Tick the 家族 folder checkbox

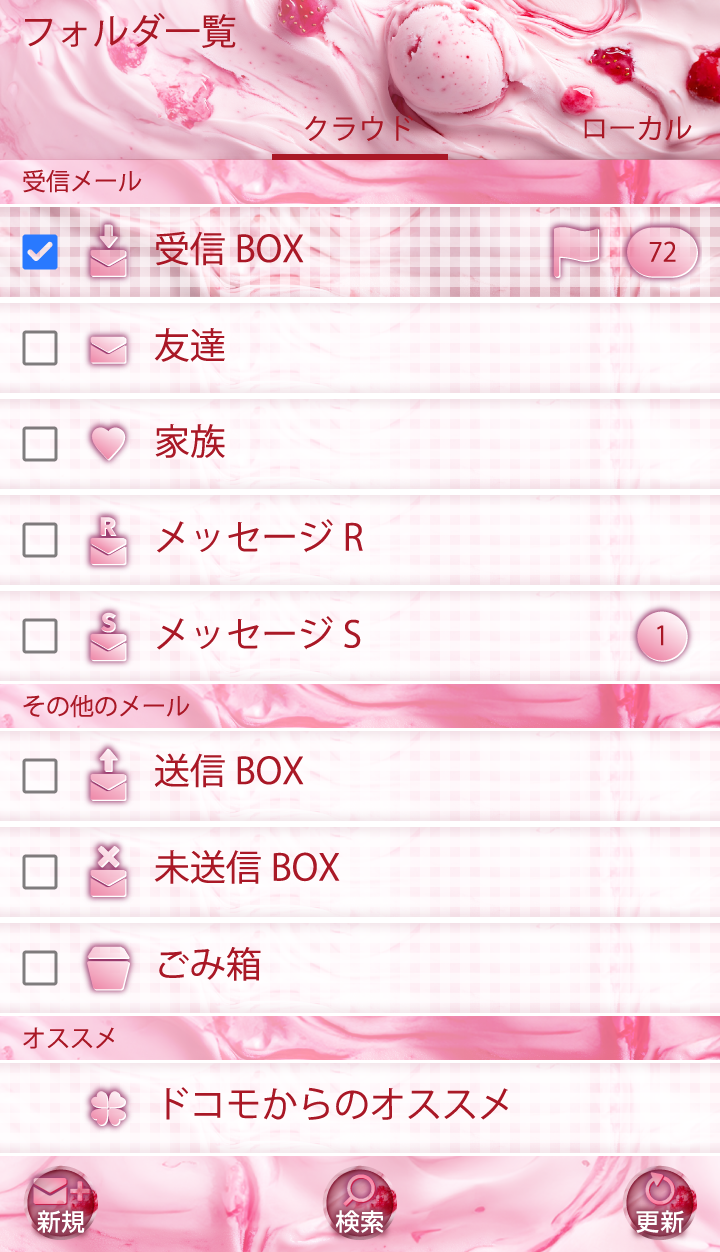tap(40, 443)
